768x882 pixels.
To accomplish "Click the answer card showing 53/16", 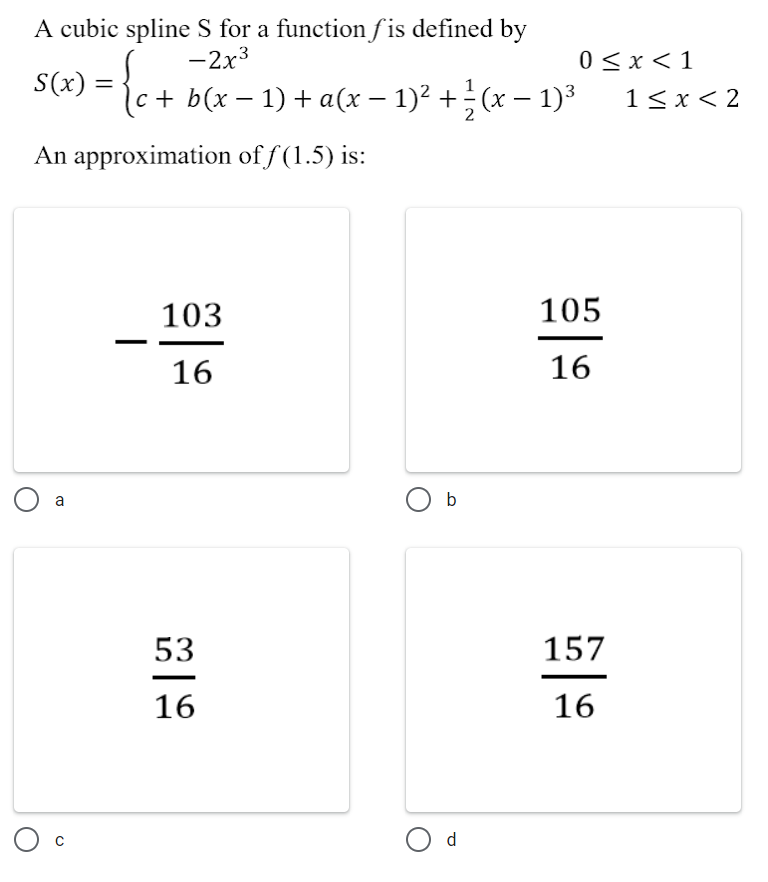I will pos(180,680).
